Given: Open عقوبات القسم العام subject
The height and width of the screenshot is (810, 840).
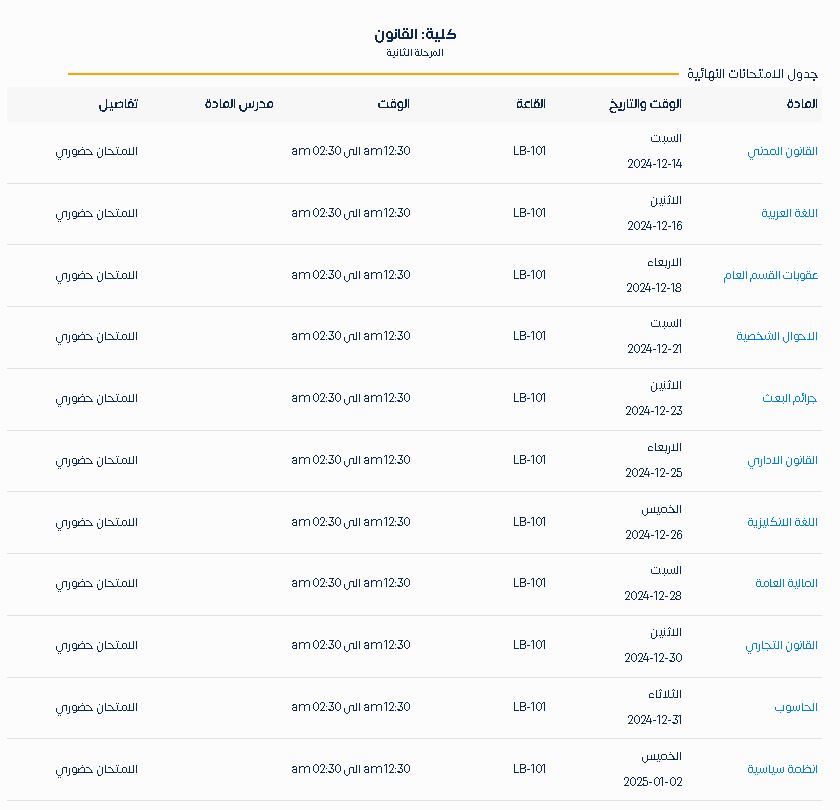Looking at the screenshot, I should tap(770, 276).
